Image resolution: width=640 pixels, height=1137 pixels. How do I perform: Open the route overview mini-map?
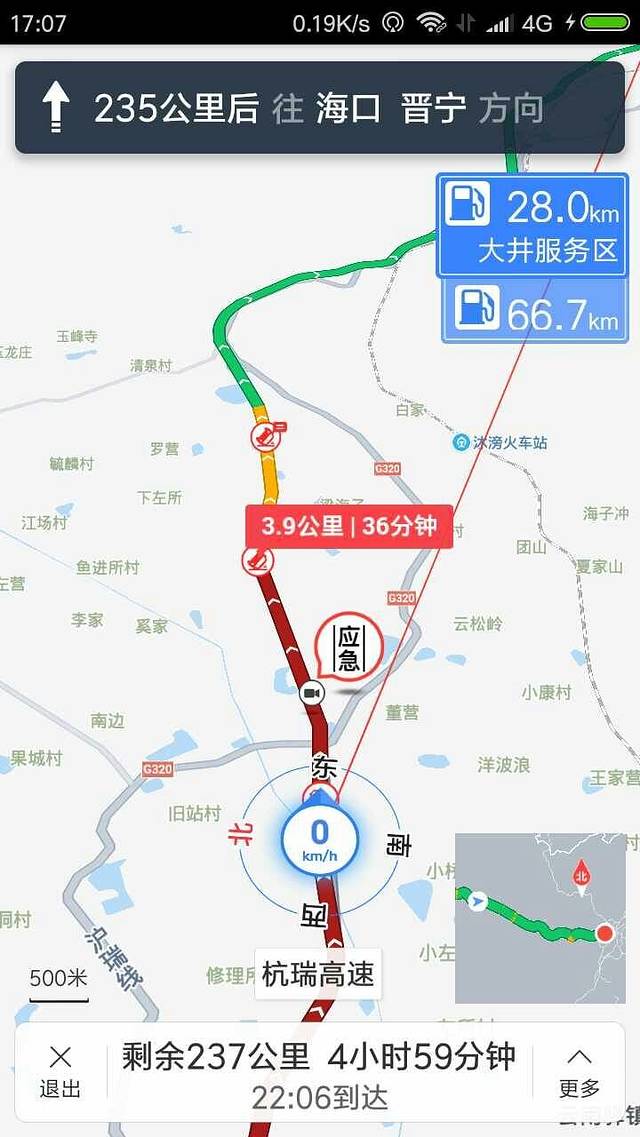click(539, 918)
